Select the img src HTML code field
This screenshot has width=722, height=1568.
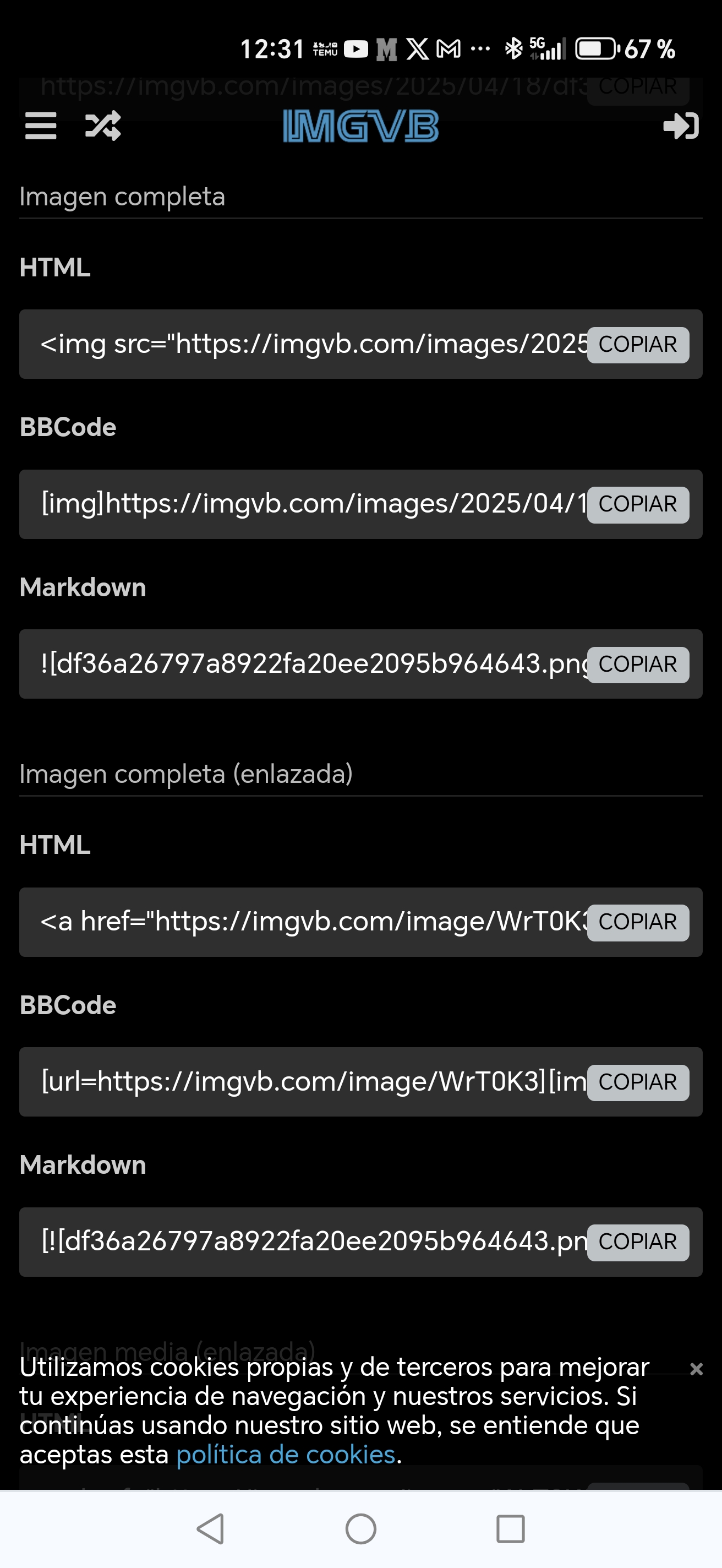click(x=304, y=344)
